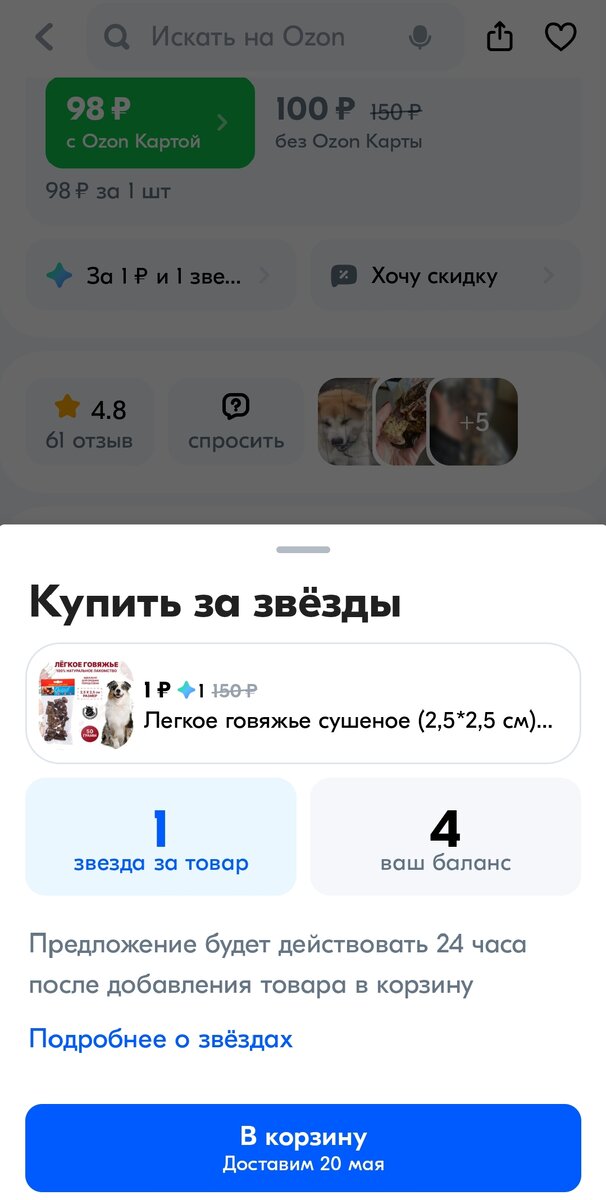The image size is (606, 1200).
Task: Add the product to cart with В корзину
Action: pos(303,1148)
